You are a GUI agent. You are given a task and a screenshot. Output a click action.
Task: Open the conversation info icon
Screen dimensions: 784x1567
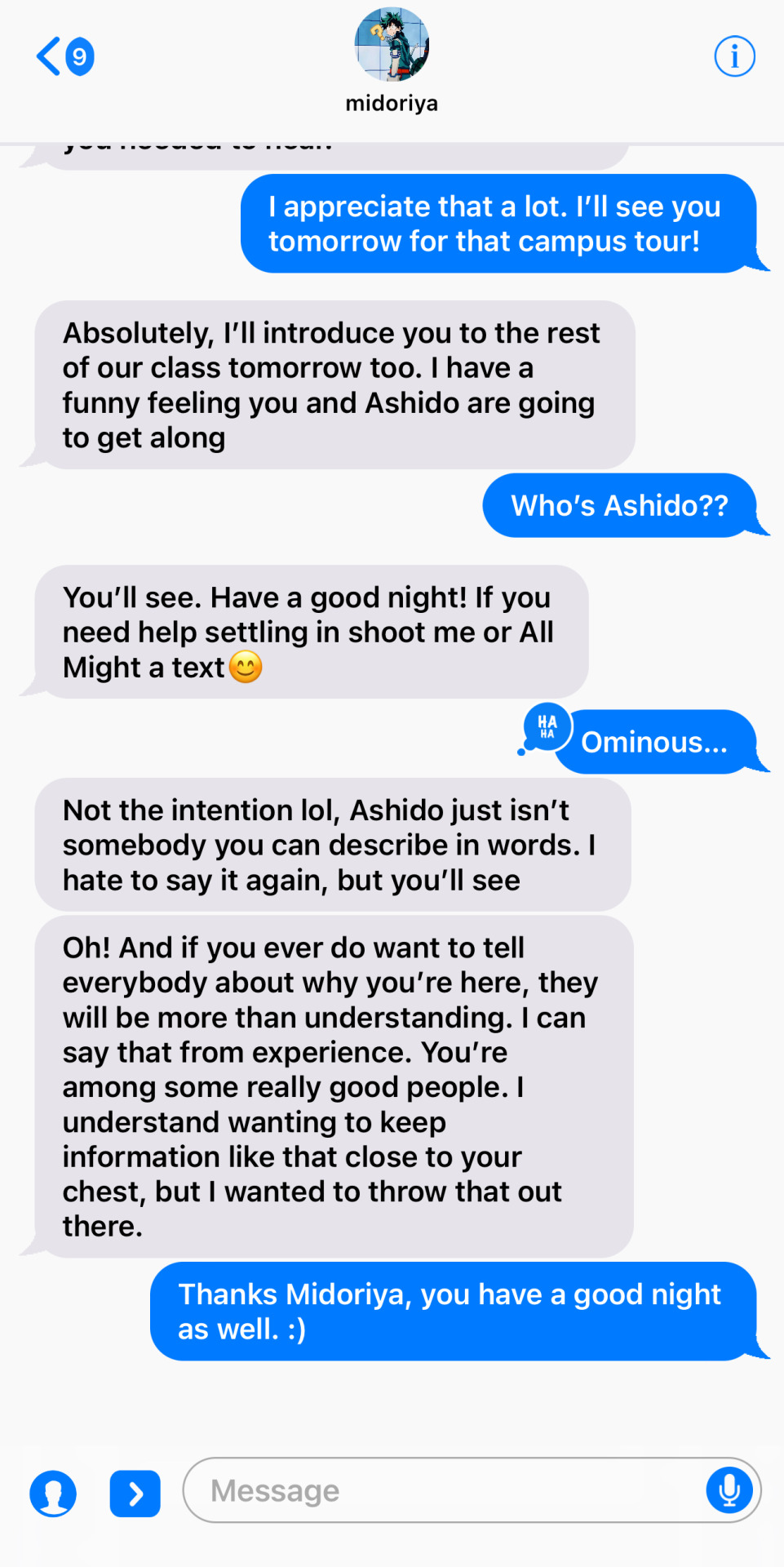(x=734, y=56)
